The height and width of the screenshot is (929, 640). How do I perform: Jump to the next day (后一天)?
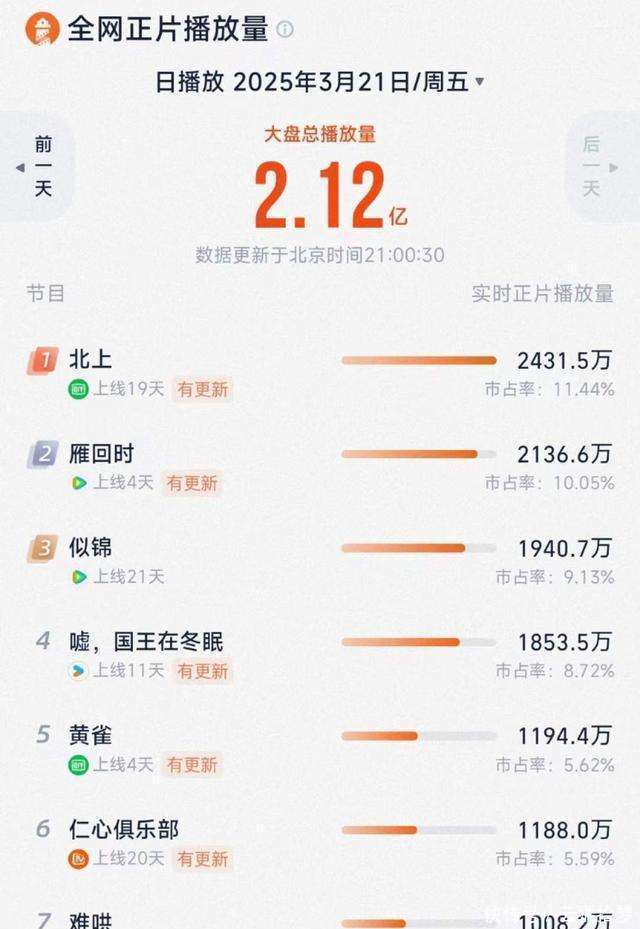click(597, 166)
